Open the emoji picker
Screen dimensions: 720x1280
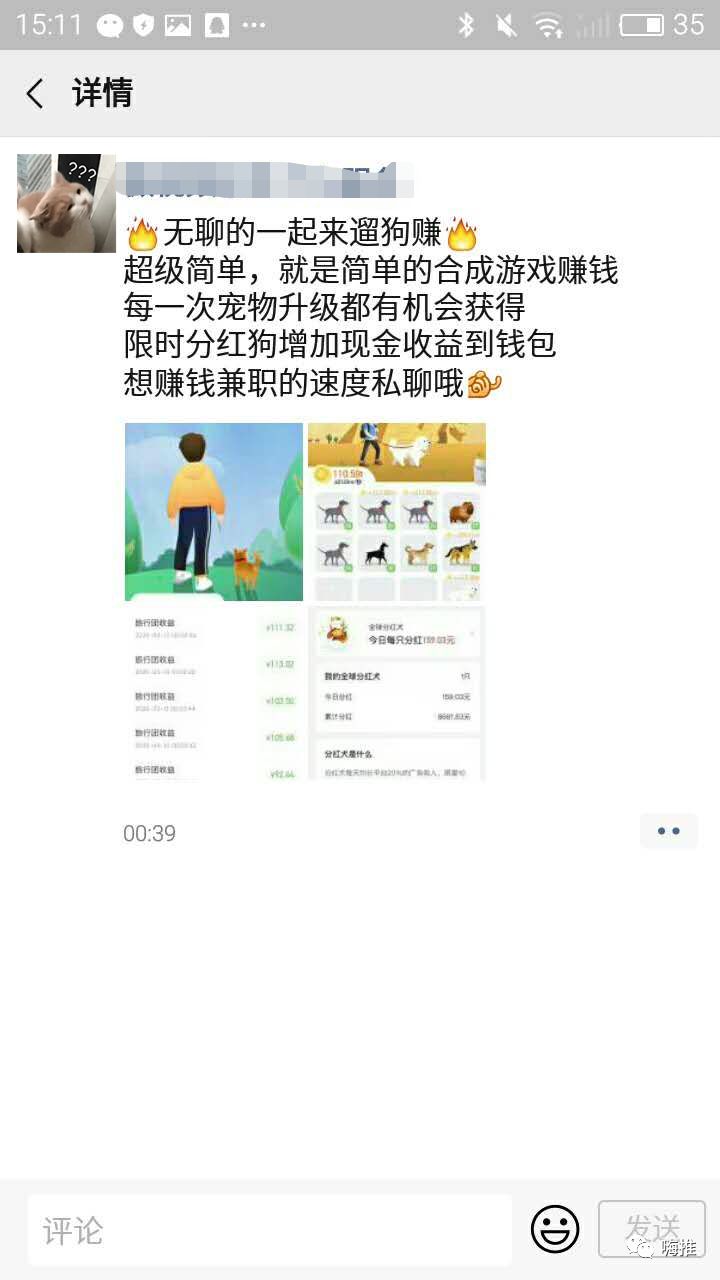click(x=555, y=1230)
